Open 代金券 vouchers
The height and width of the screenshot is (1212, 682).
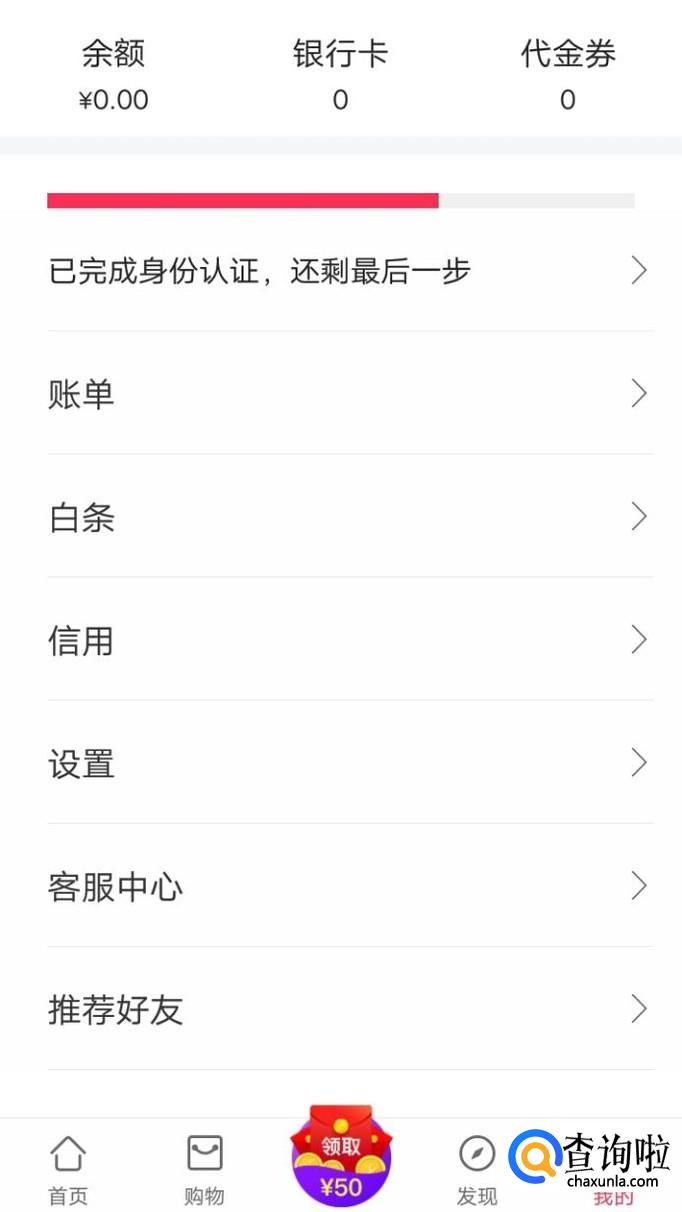tap(567, 75)
